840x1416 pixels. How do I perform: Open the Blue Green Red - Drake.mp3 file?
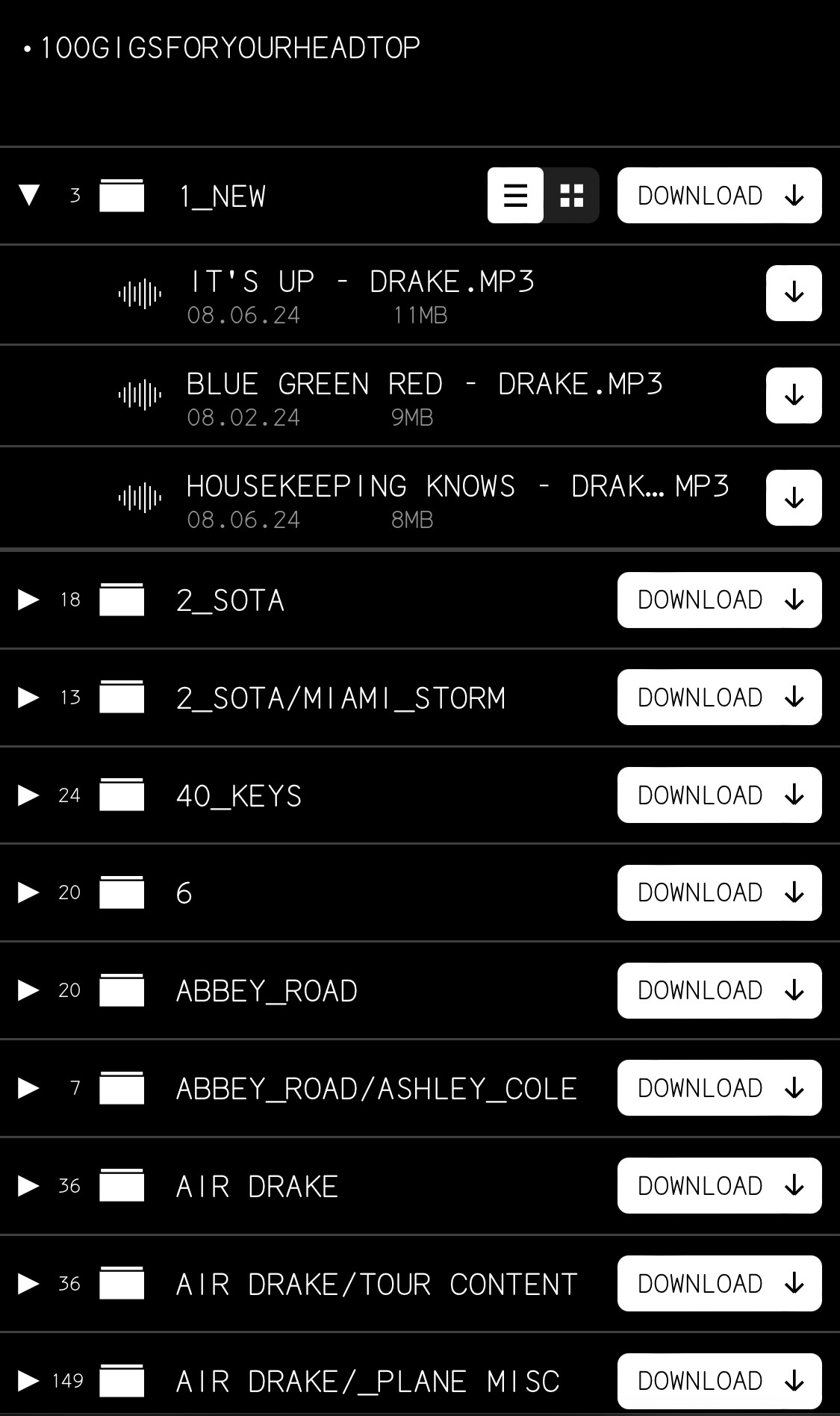[424, 385]
